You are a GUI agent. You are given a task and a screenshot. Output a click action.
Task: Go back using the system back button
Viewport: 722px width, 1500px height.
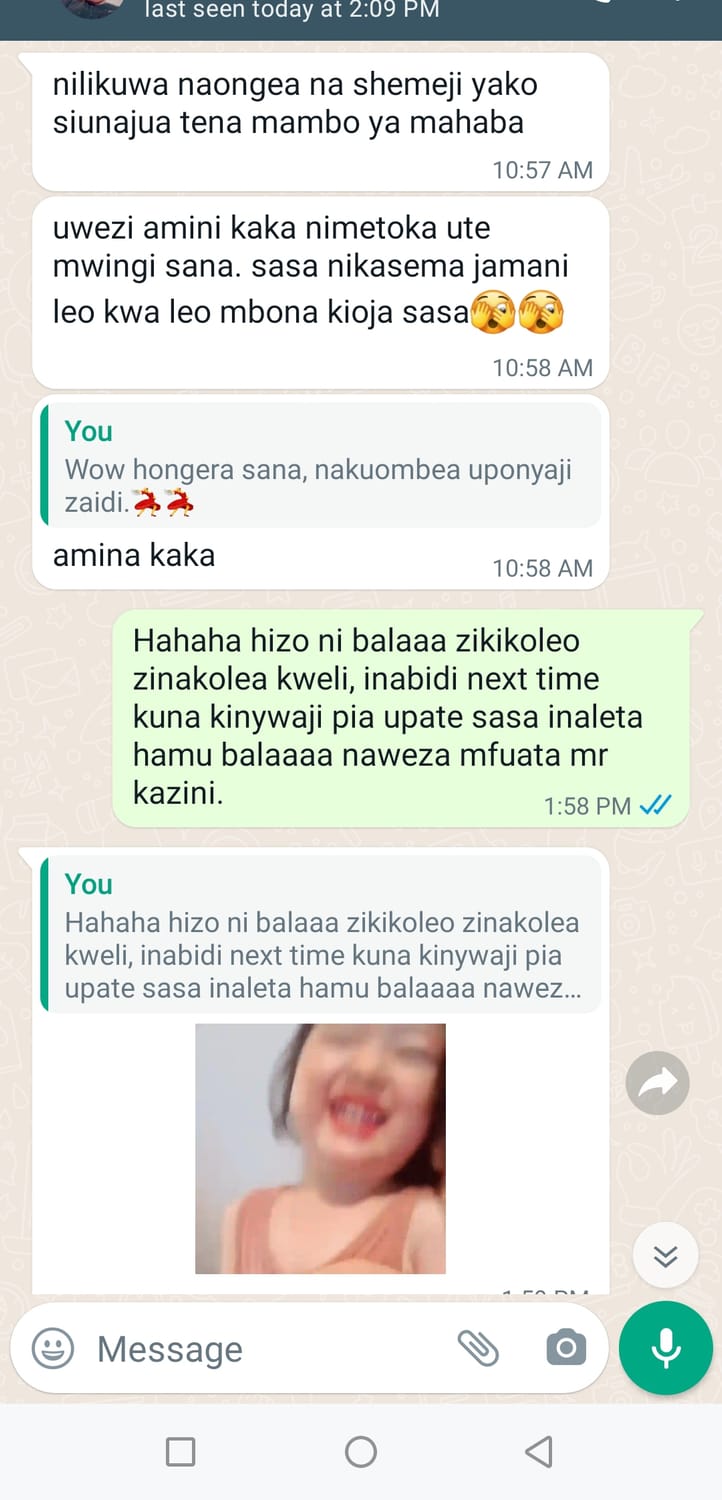[539, 1451]
